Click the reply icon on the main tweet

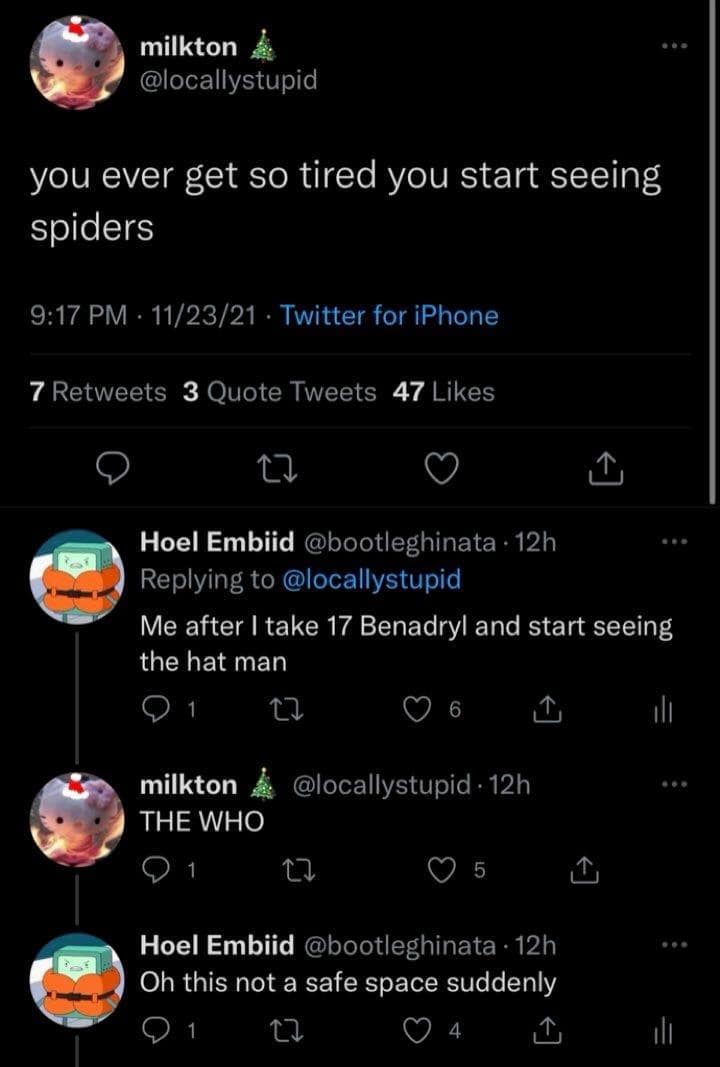tap(113, 466)
